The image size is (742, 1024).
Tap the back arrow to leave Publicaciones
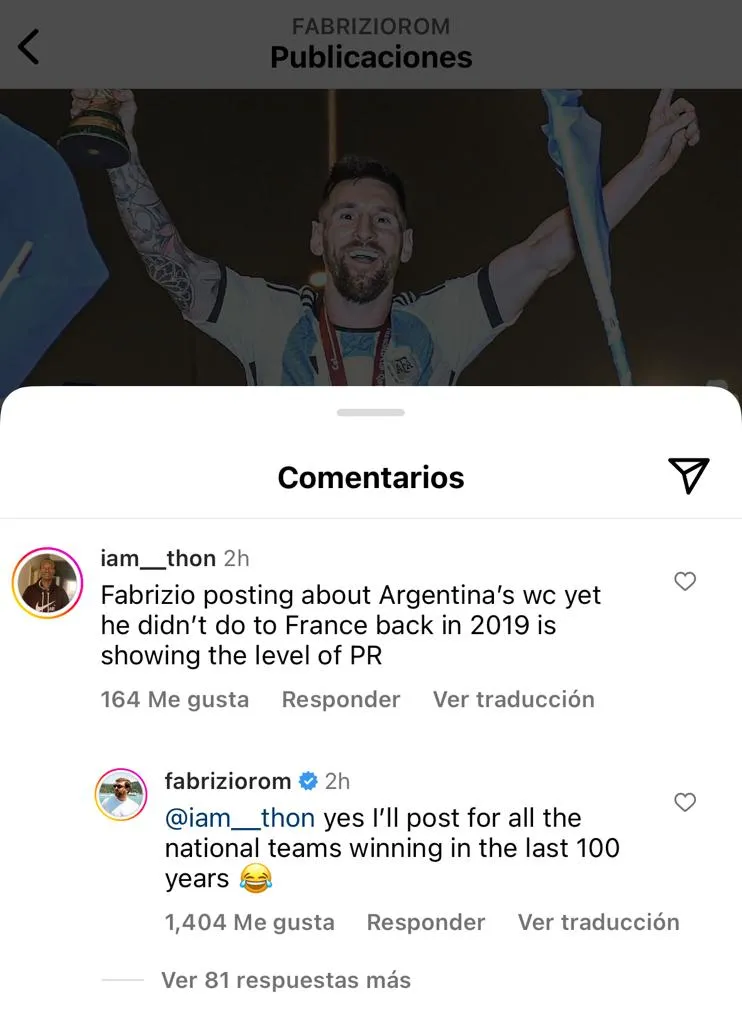tap(27, 45)
